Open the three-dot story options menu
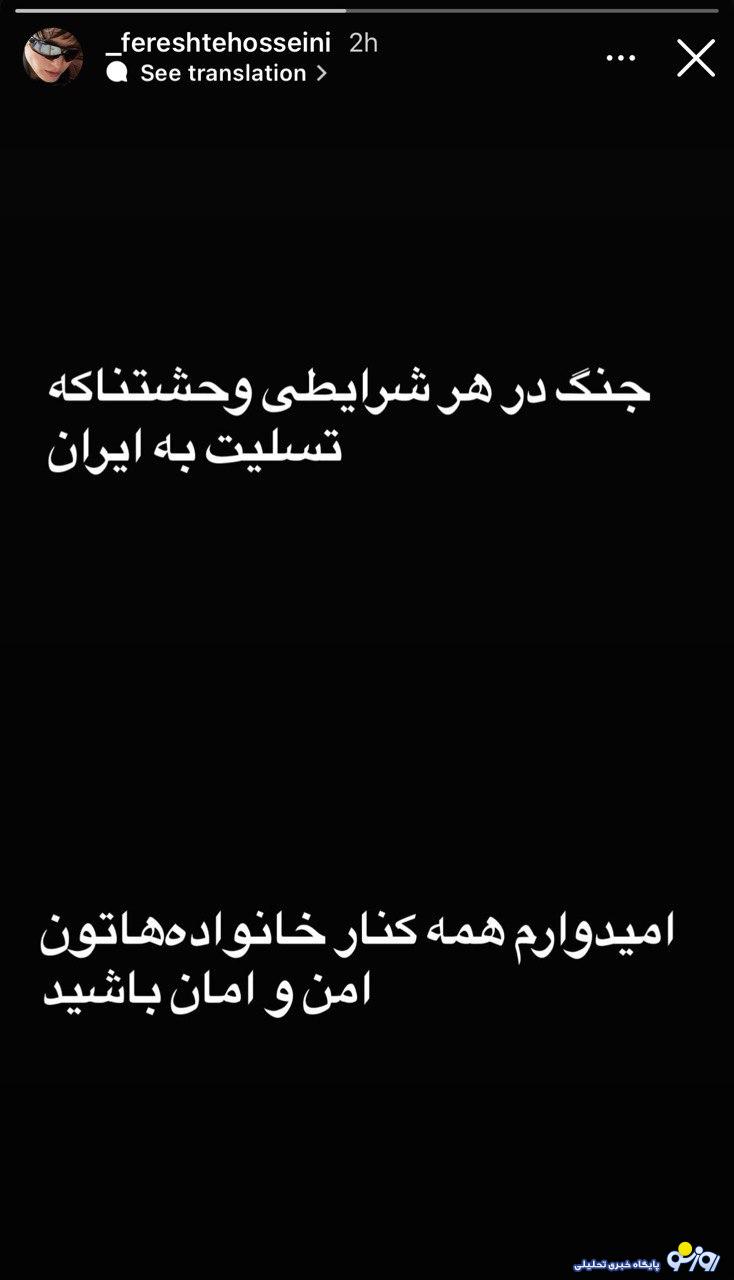The width and height of the screenshot is (734, 1280). click(x=621, y=58)
